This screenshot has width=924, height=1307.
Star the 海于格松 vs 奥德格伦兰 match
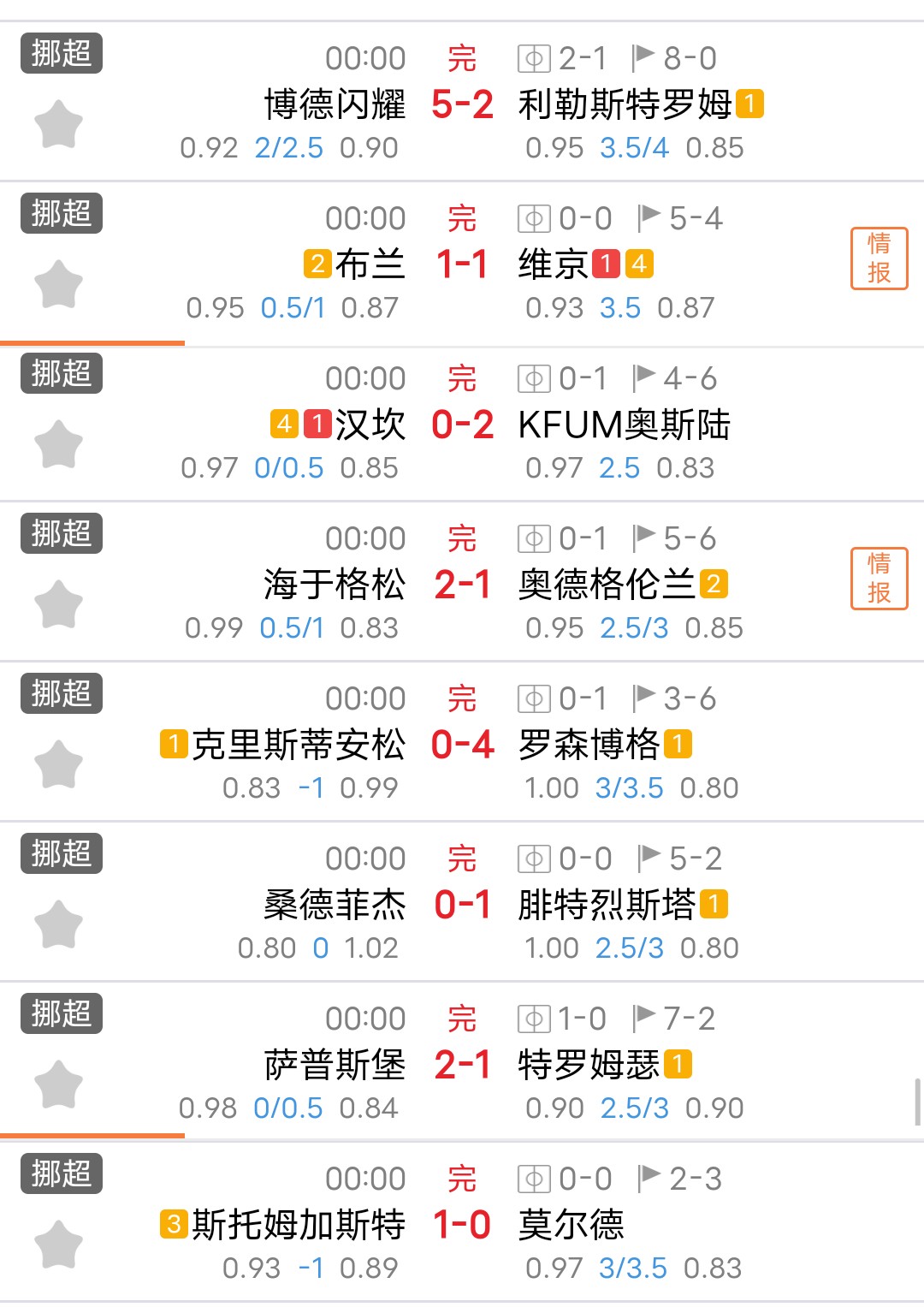pyautogui.click(x=58, y=604)
